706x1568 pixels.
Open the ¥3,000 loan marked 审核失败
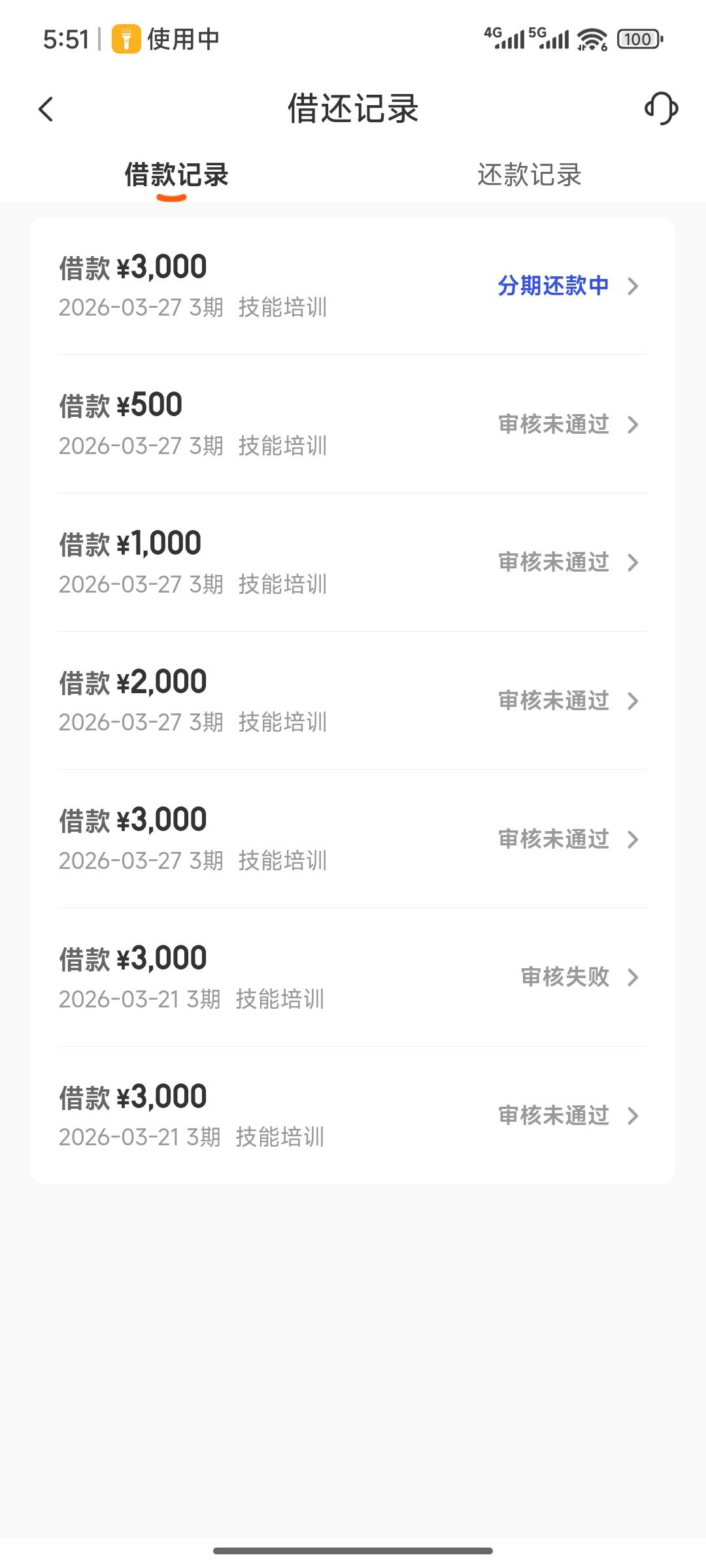tap(353, 977)
